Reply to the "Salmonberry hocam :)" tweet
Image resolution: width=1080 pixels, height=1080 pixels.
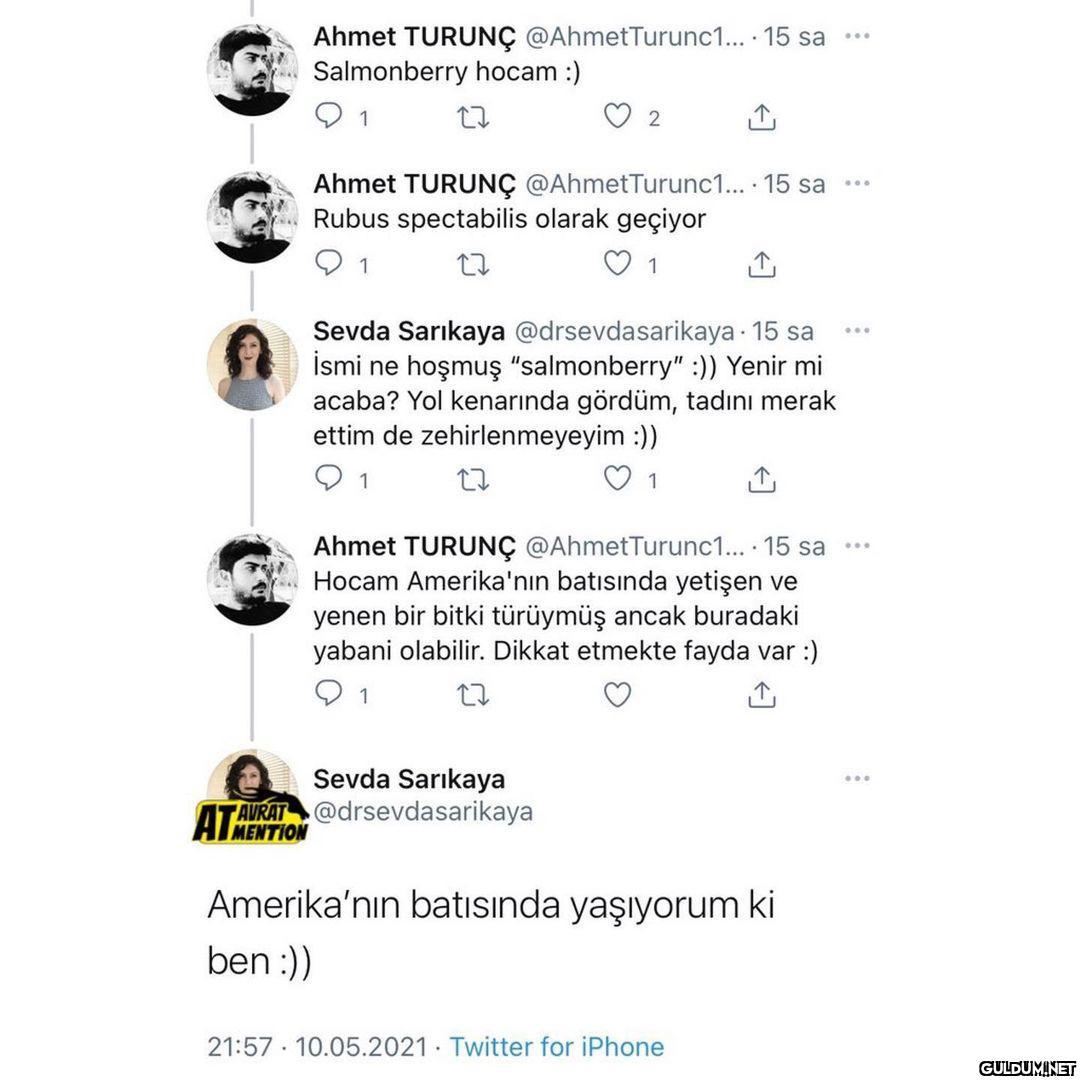329,118
